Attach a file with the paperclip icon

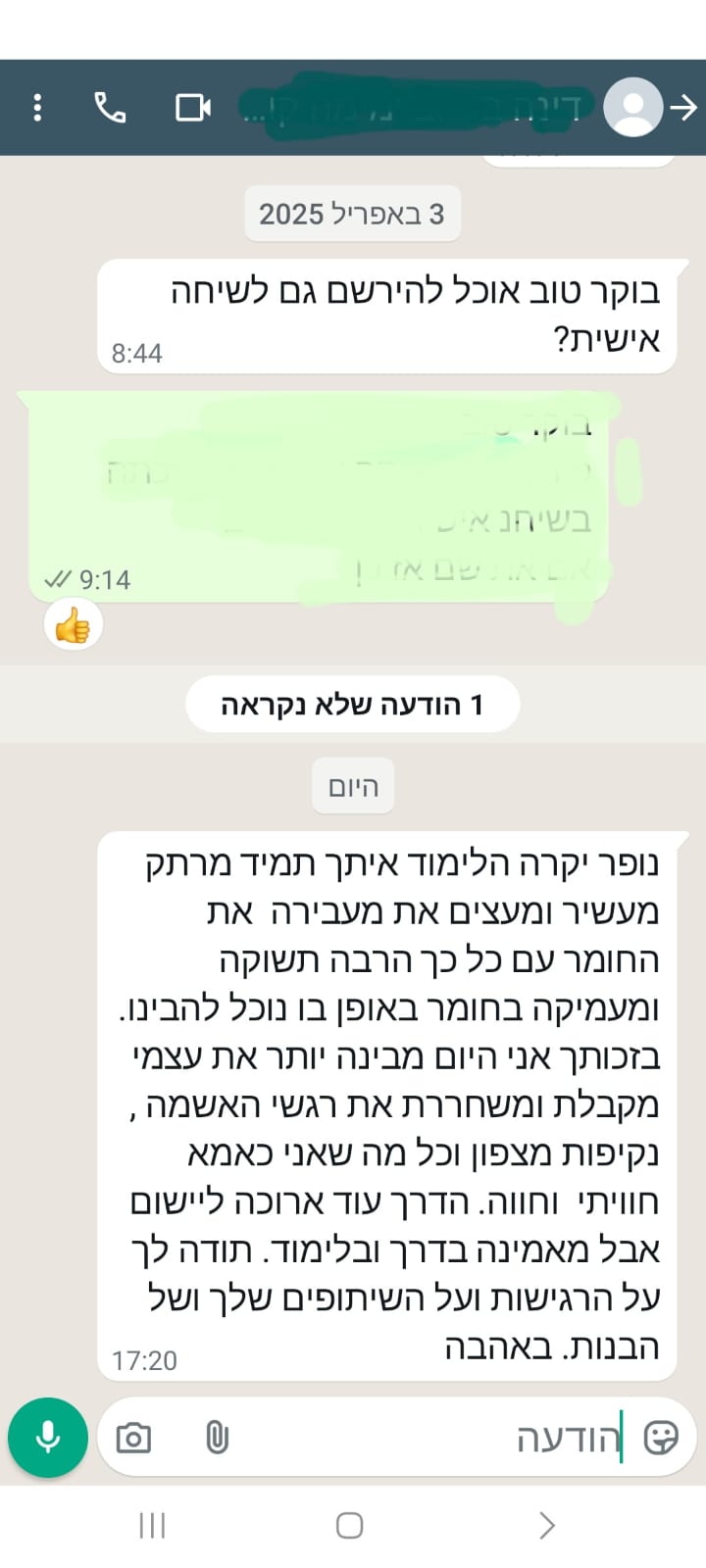[x=217, y=1438]
